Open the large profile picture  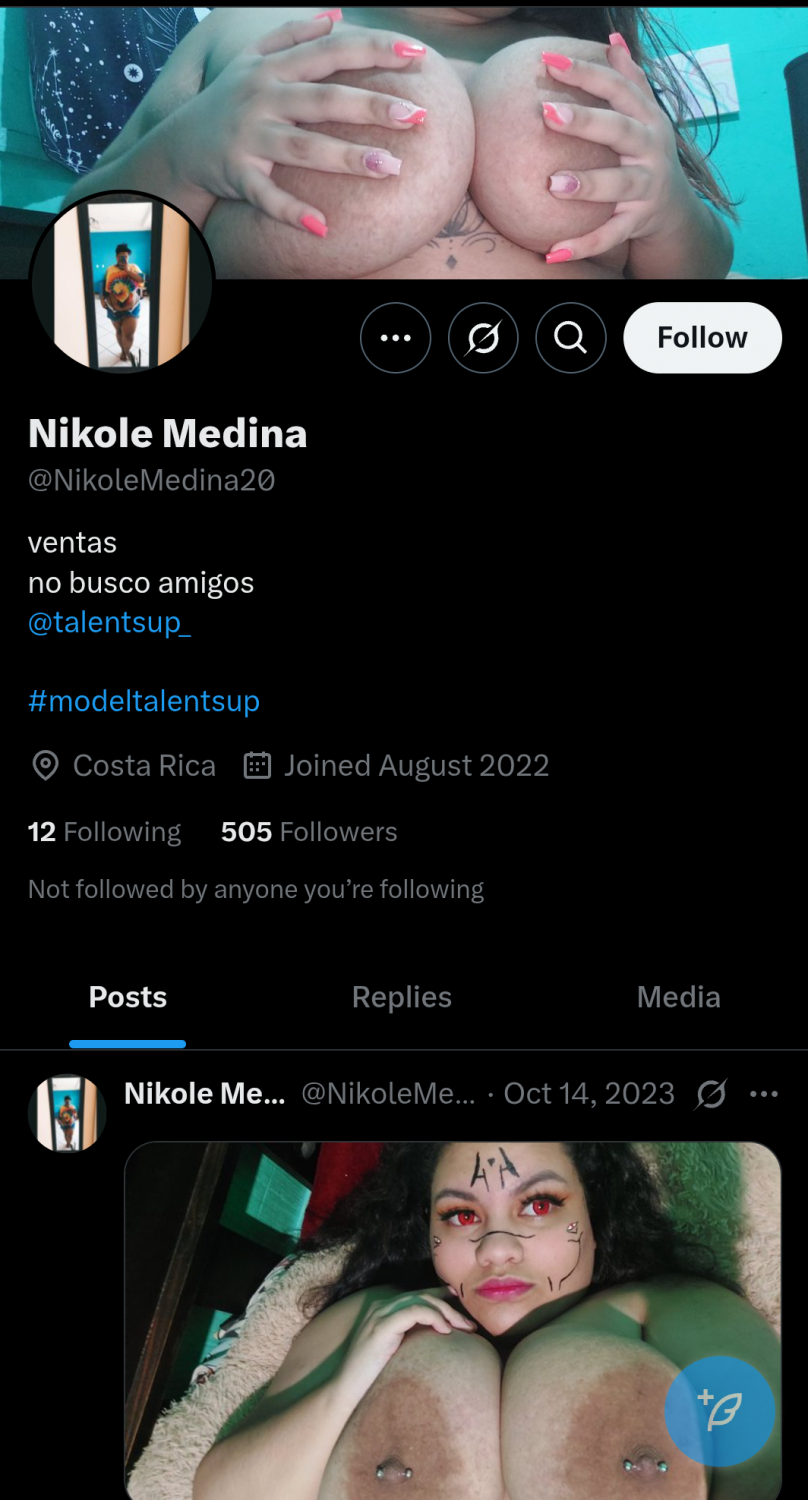click(x=122, y=282)
